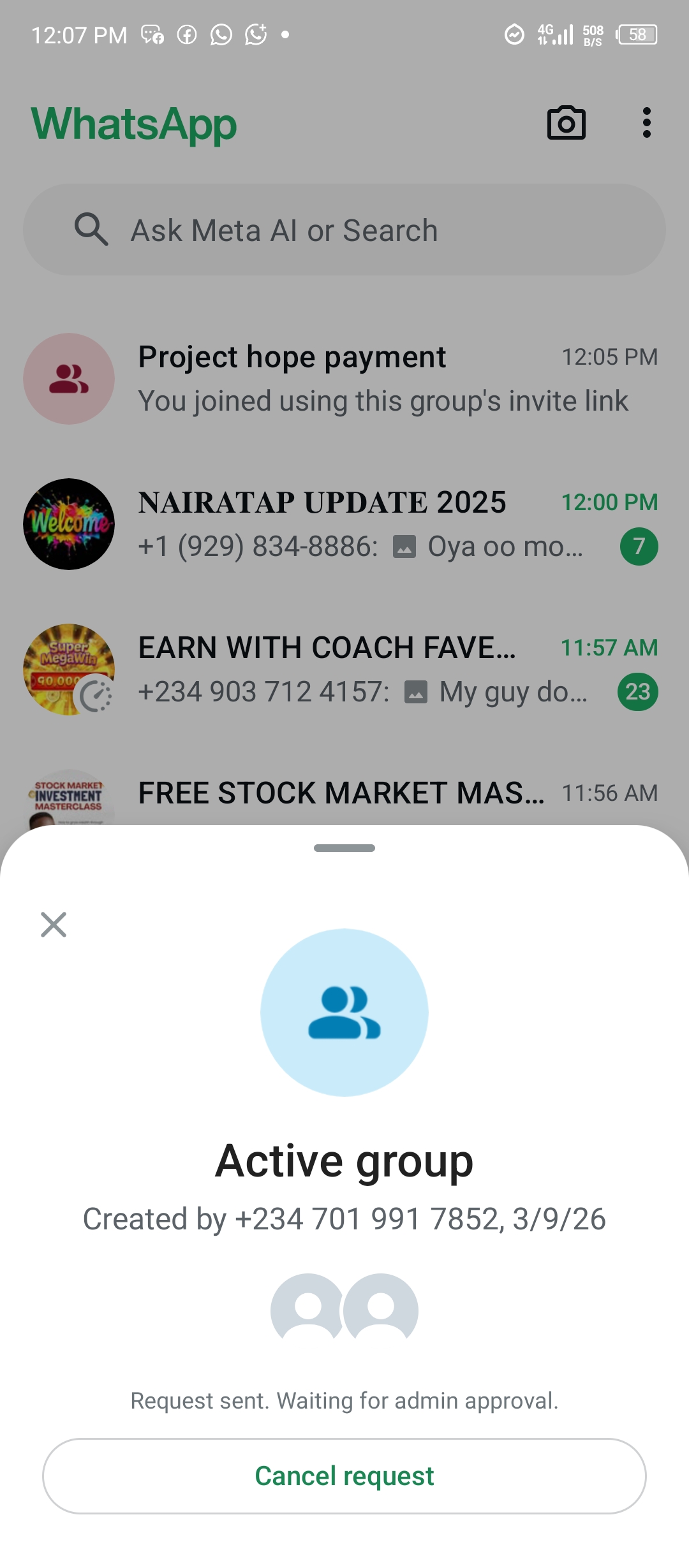
Task: Open the NAIRATAP UPDATE 2025 group chat
Action: point(344,524)
